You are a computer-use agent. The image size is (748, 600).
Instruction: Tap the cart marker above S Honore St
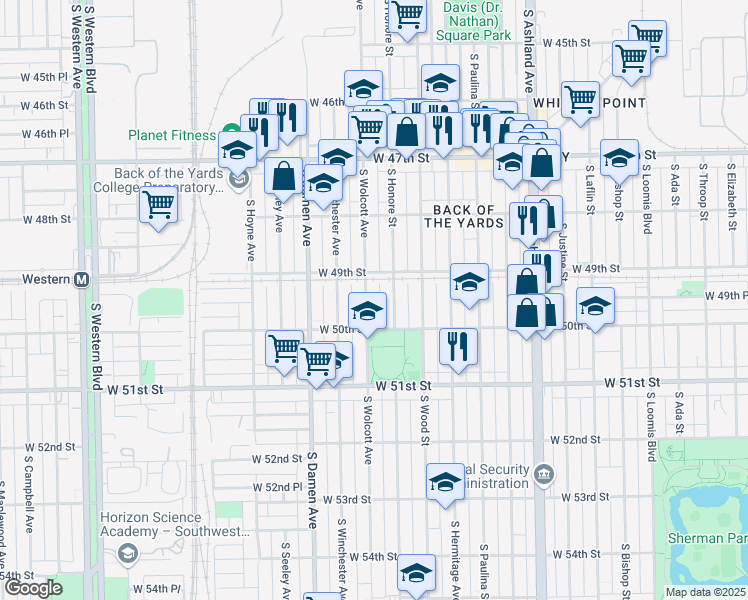coord(407,15)
